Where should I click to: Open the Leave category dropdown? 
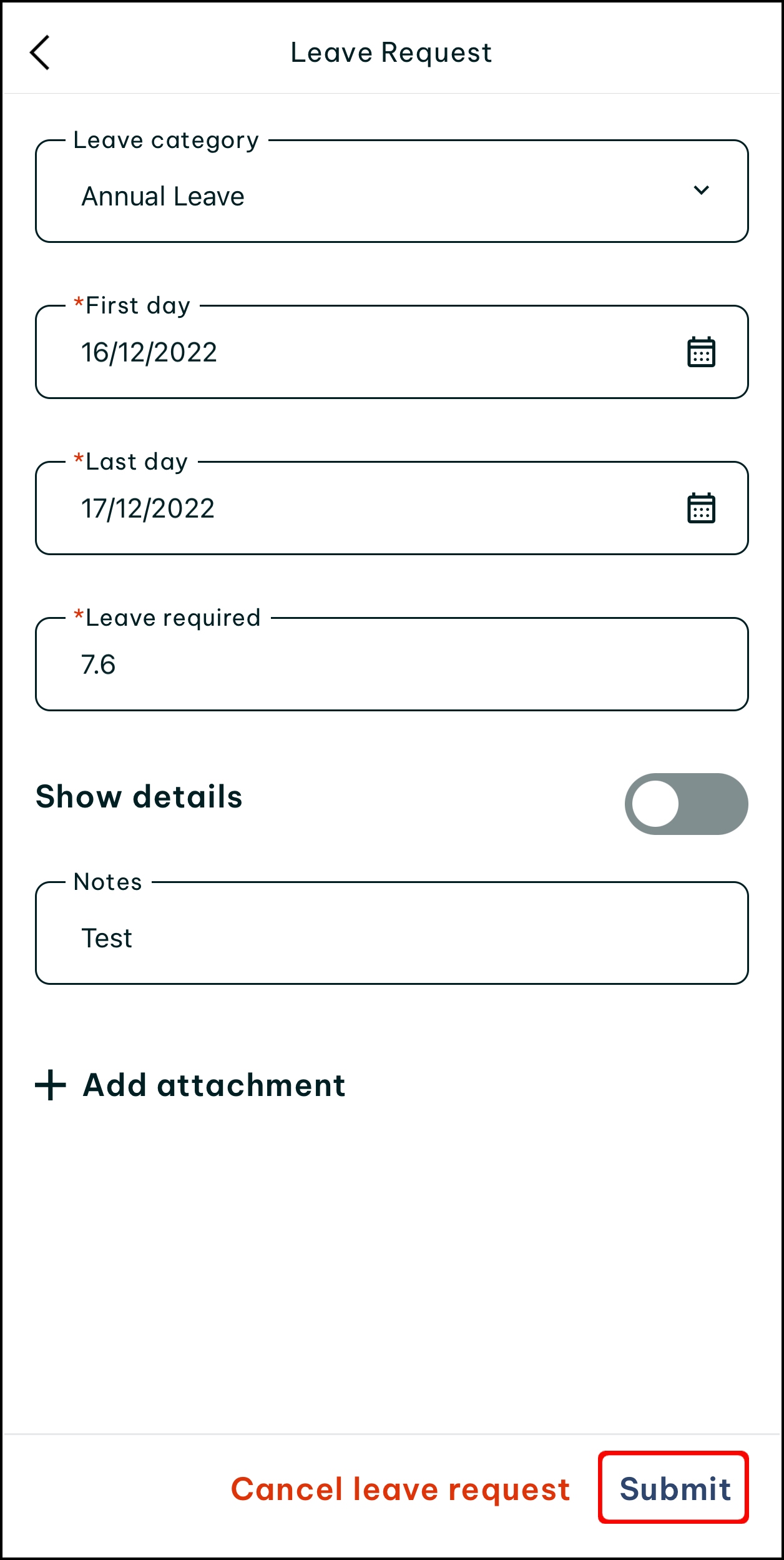[392, 191]
